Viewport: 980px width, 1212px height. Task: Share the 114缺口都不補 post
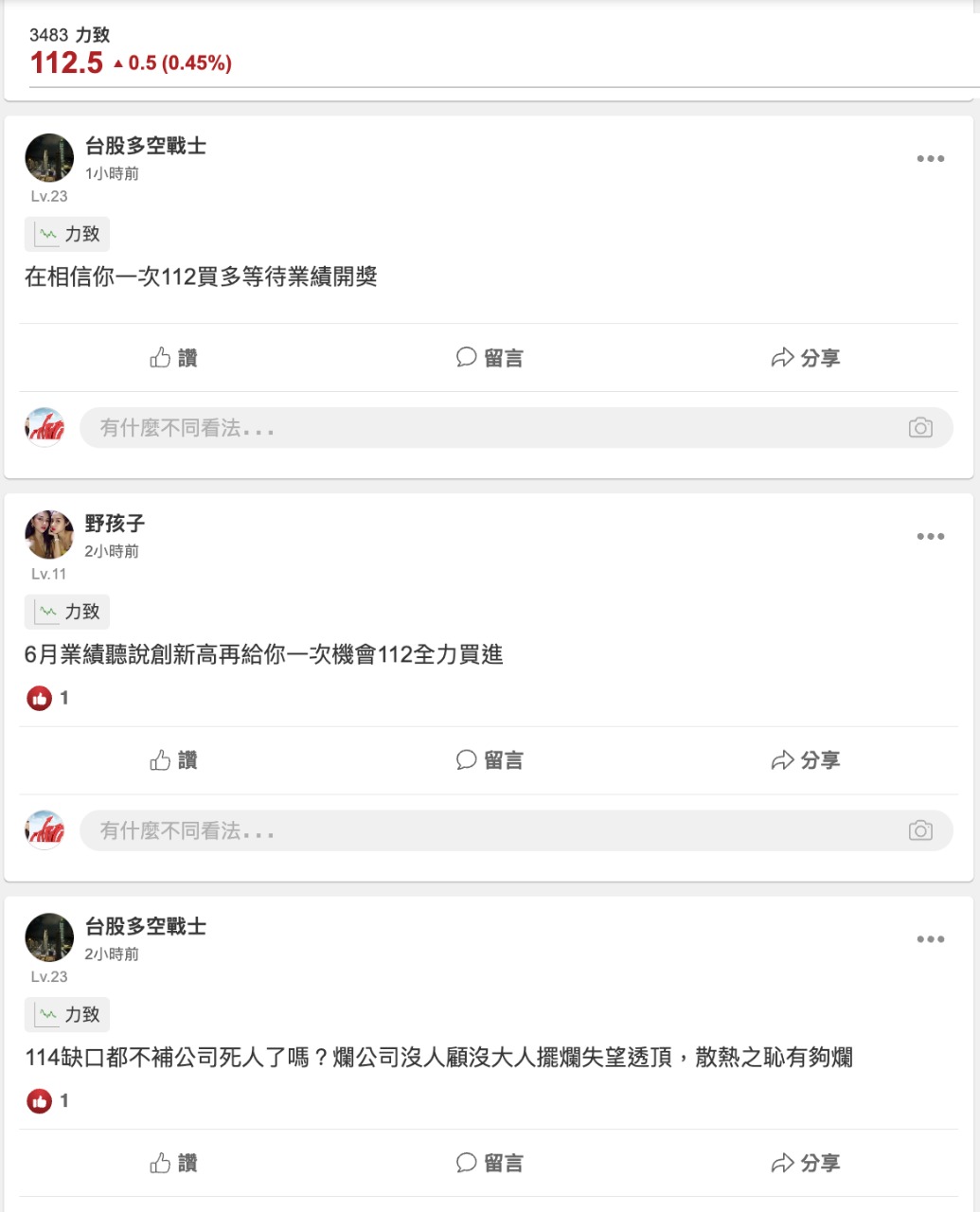click(x=806, y=1163)
